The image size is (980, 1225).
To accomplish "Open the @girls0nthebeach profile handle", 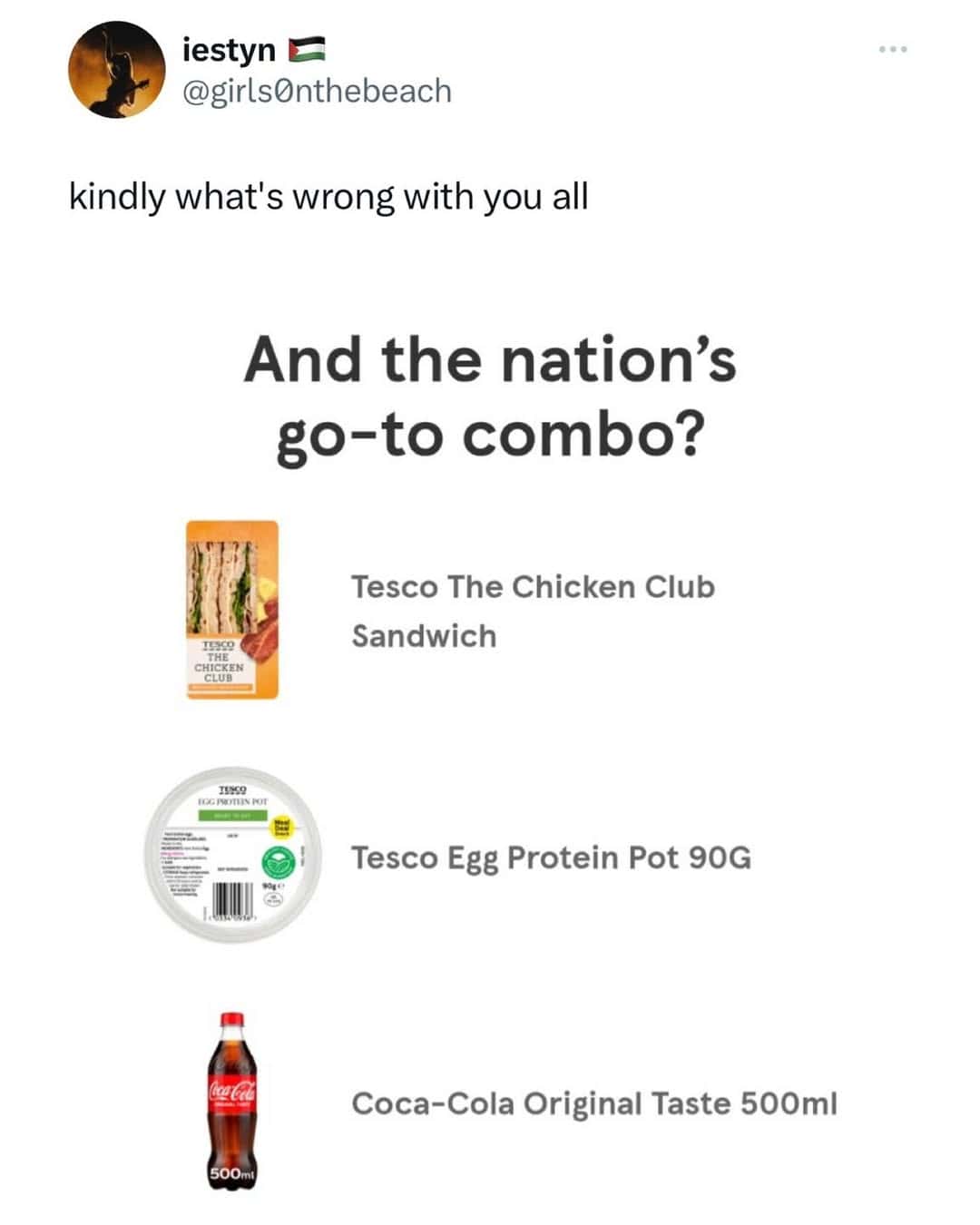I will [317, 91].
